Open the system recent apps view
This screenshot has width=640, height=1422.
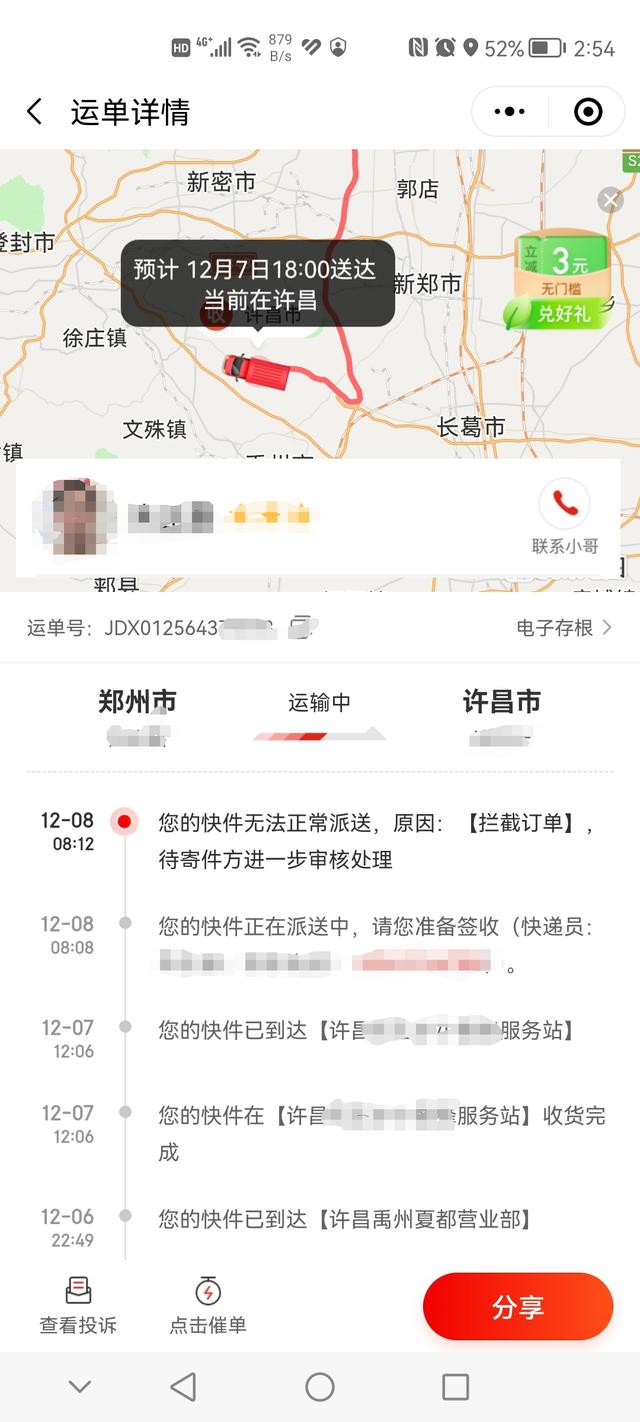point(455,1386)
